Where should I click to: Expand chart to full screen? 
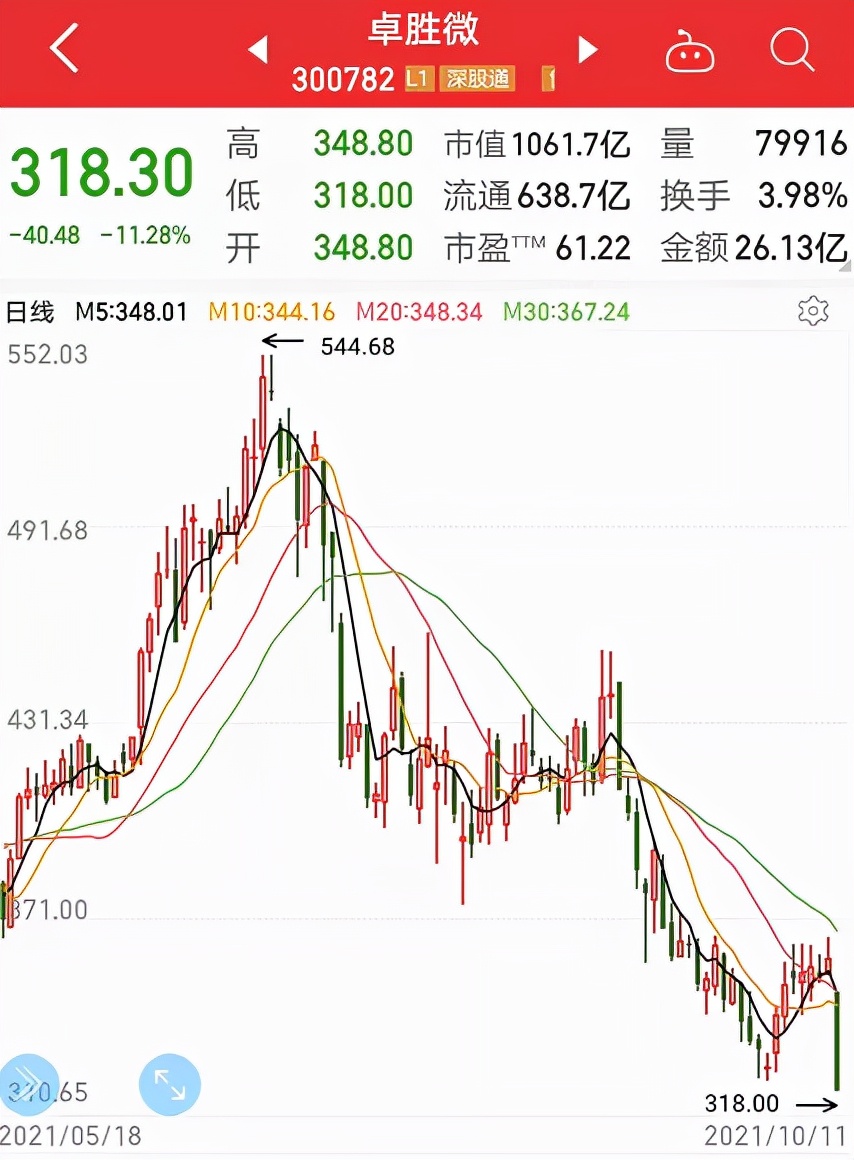(x=170, y=1085)
